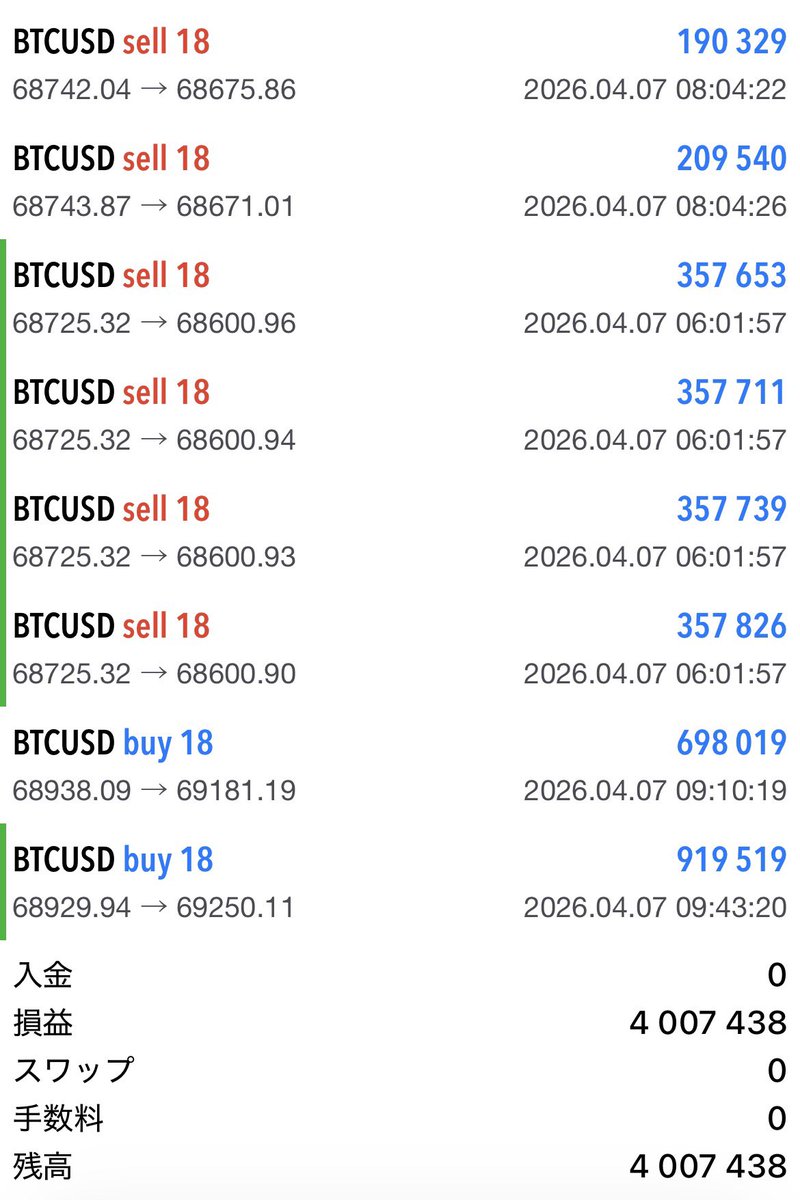This screenshot has height=1200, width=800.
Task: Expand the BTCUSD sell trade with profit 190 329
Action: tap(400, 65)
